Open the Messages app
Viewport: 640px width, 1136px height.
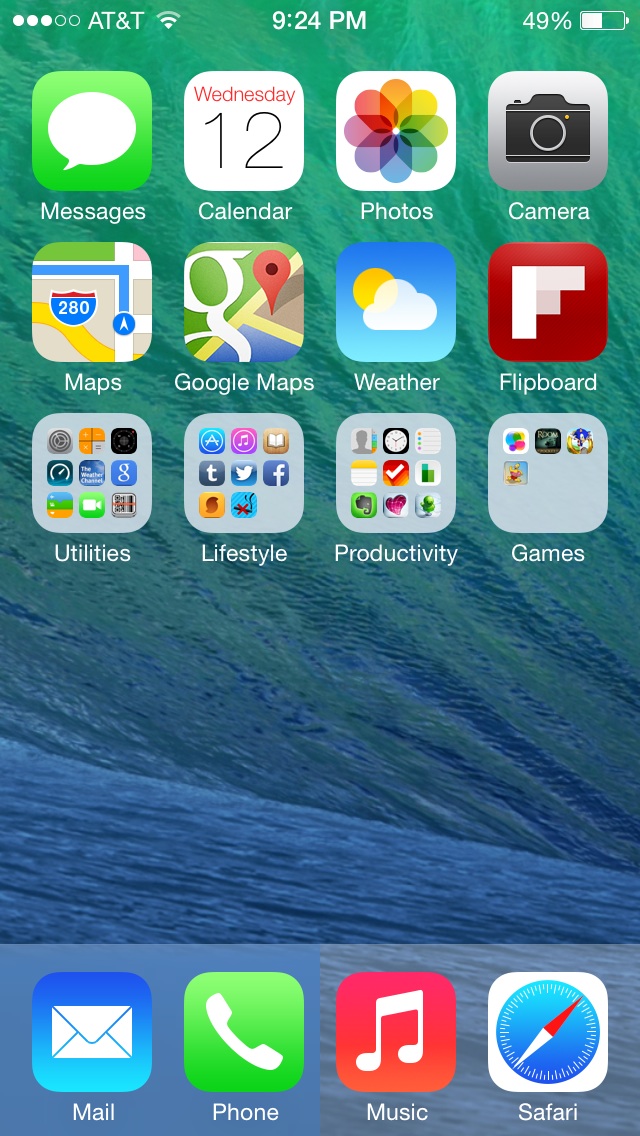(x=92, y=131)
